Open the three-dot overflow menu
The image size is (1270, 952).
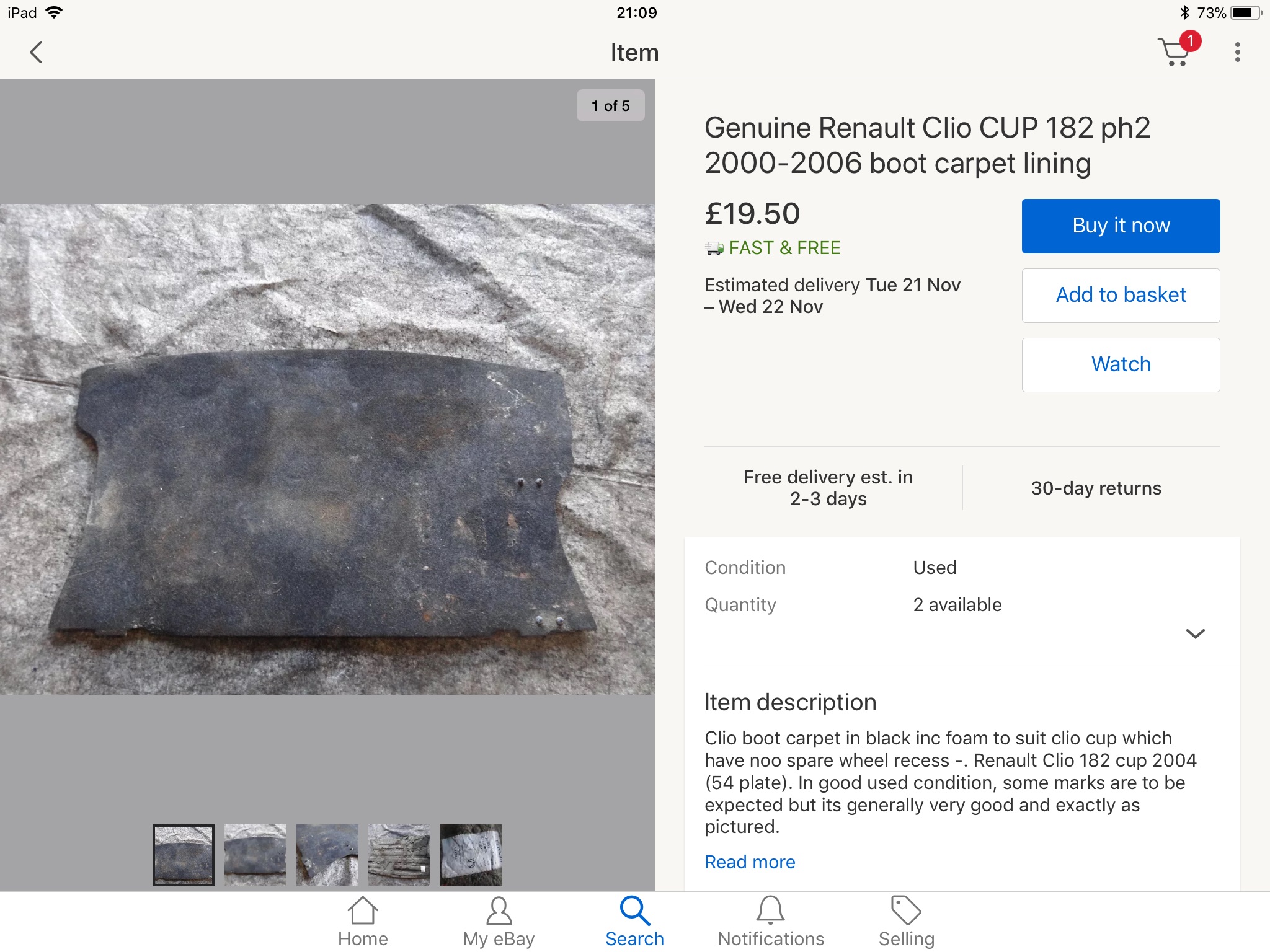point(1237,53)
